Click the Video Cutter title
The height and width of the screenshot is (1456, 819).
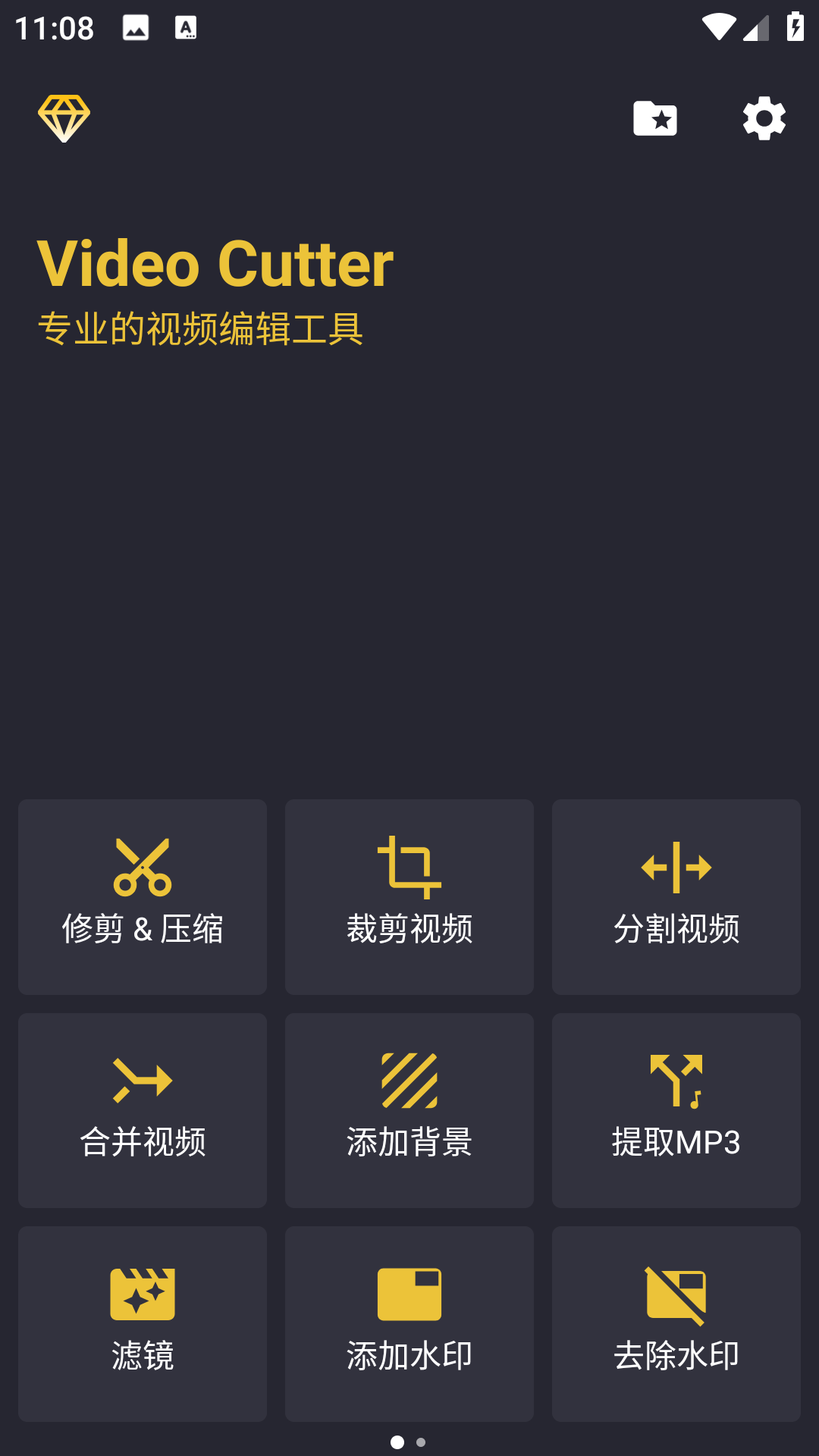pos(216,263)
